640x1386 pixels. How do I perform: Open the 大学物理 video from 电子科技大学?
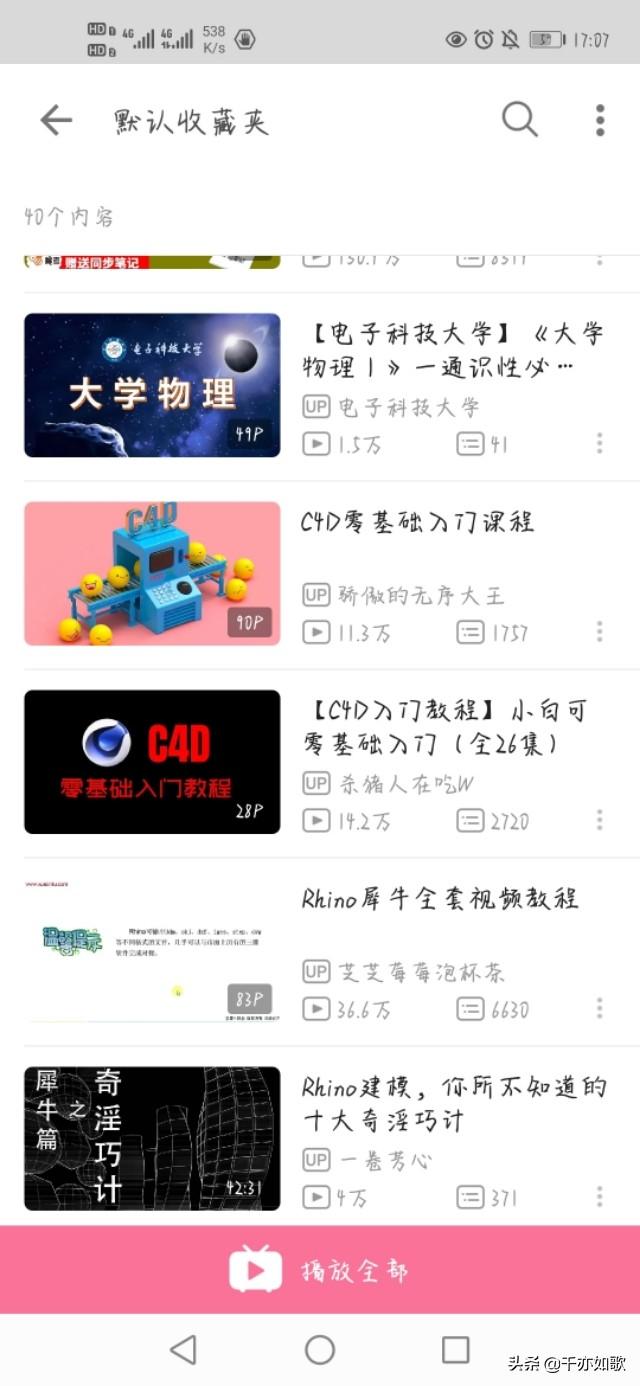pos(152,385)
